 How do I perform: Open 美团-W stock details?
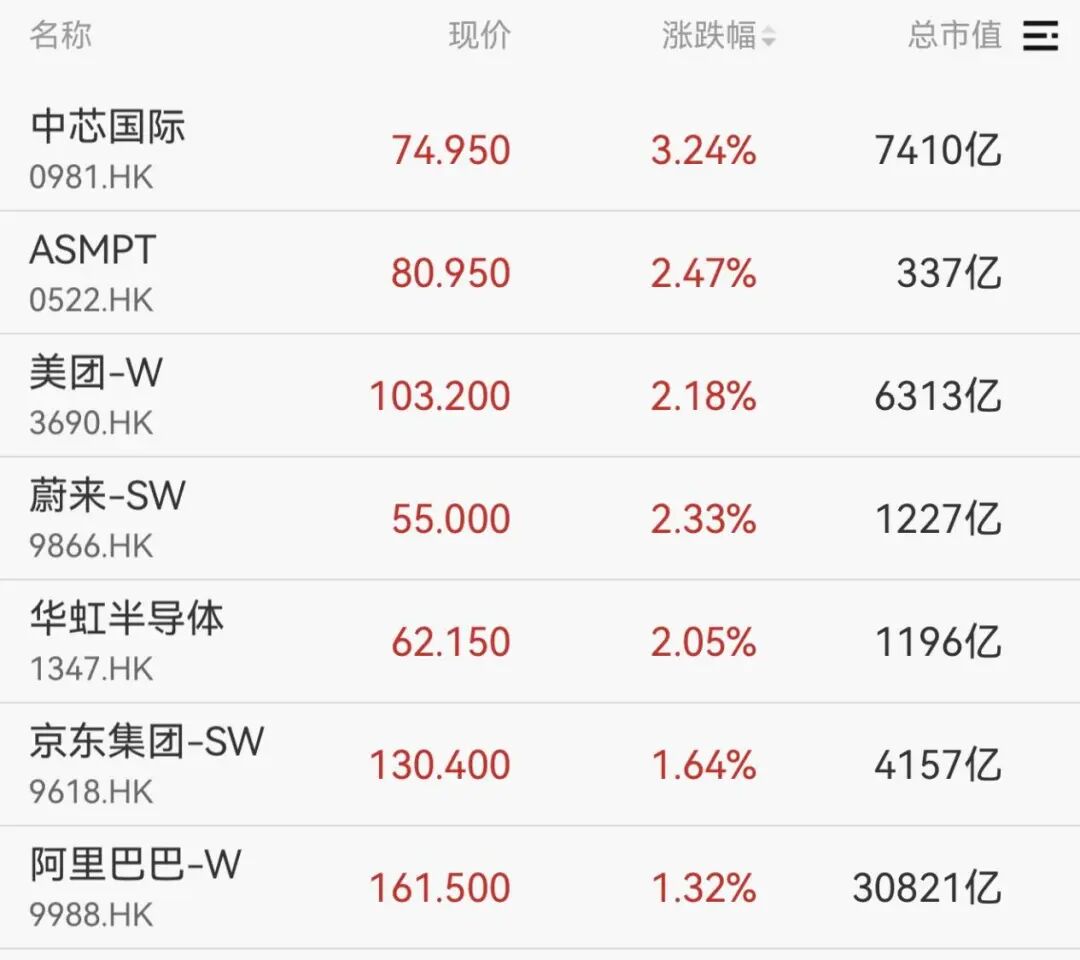pos(96,394)
